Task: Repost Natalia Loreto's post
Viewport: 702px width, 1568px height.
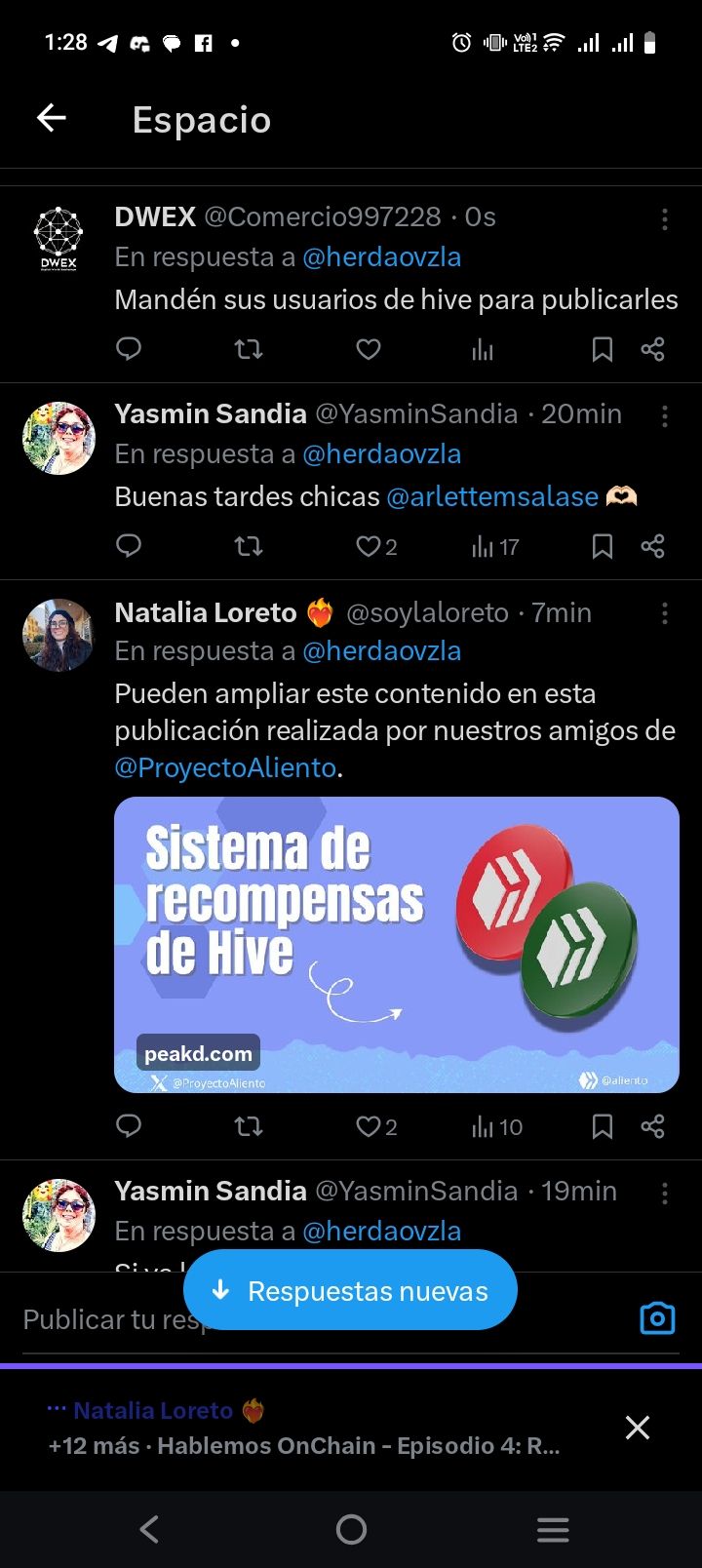Action: pyautogui.click(x=249, y=1127)
